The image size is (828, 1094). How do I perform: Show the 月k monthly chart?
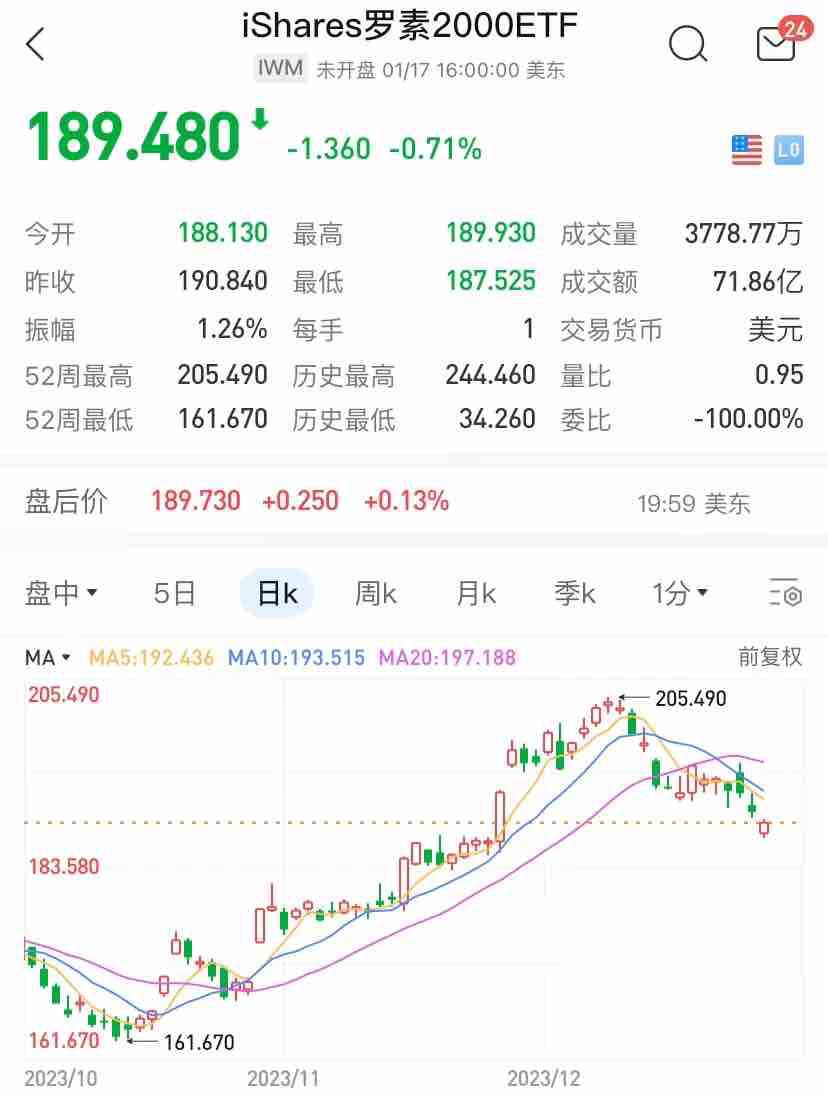coord(476,594)
